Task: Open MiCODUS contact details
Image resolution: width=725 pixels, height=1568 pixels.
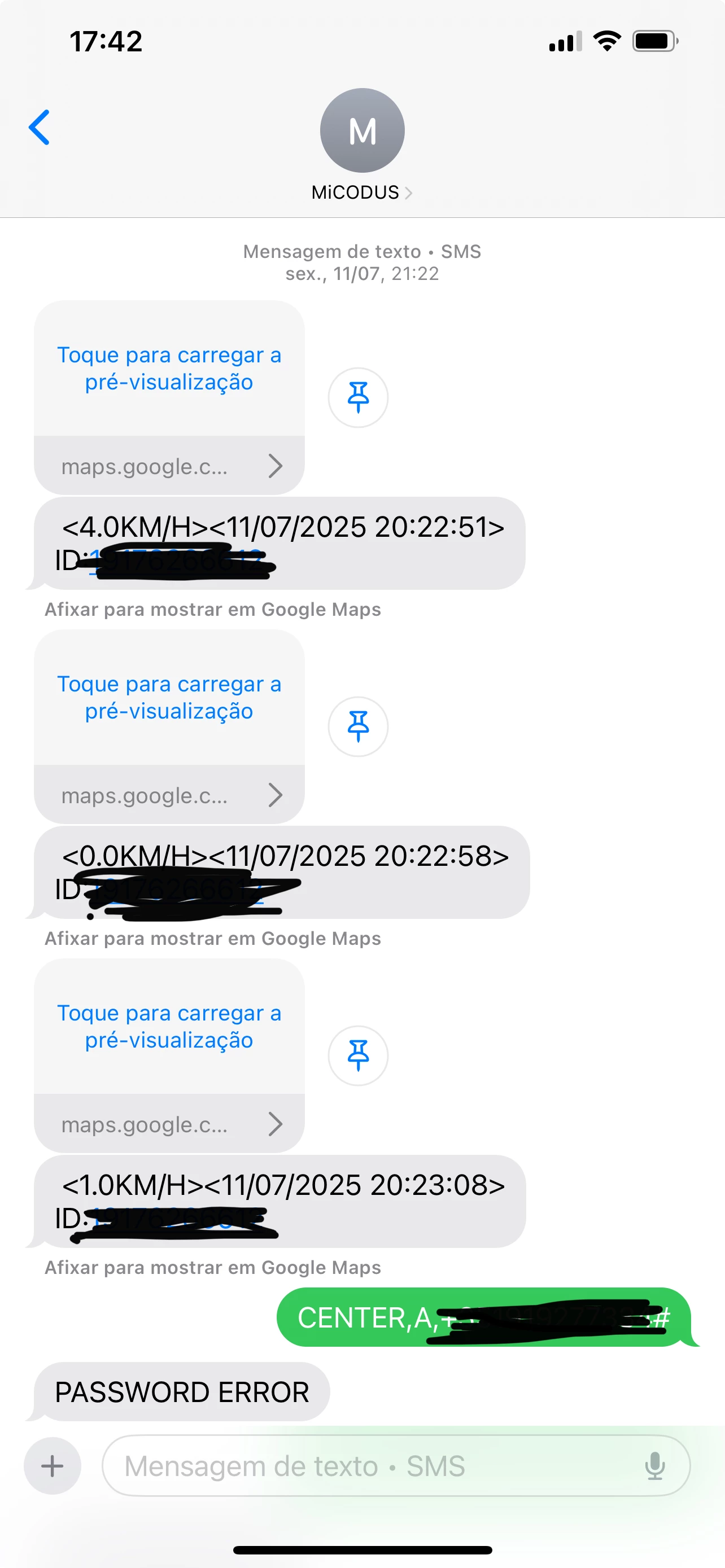Action: pos(361,192)
